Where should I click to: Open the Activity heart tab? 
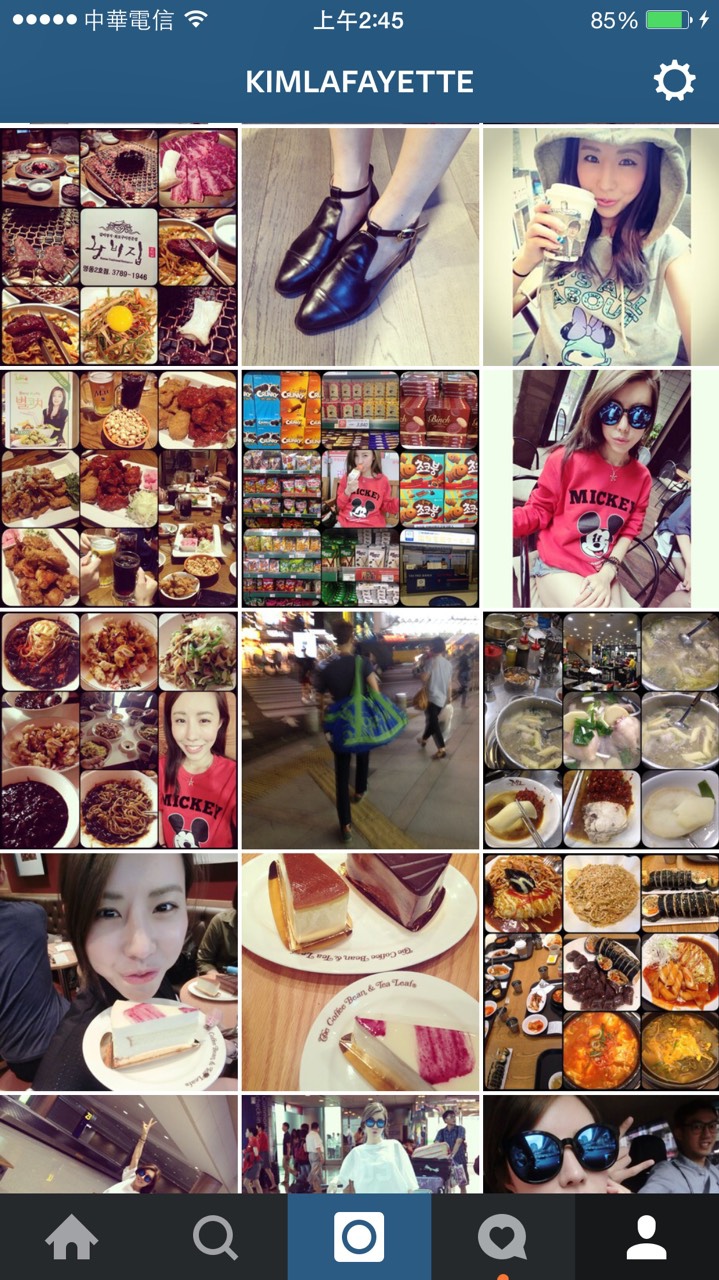pos(502,1238)
